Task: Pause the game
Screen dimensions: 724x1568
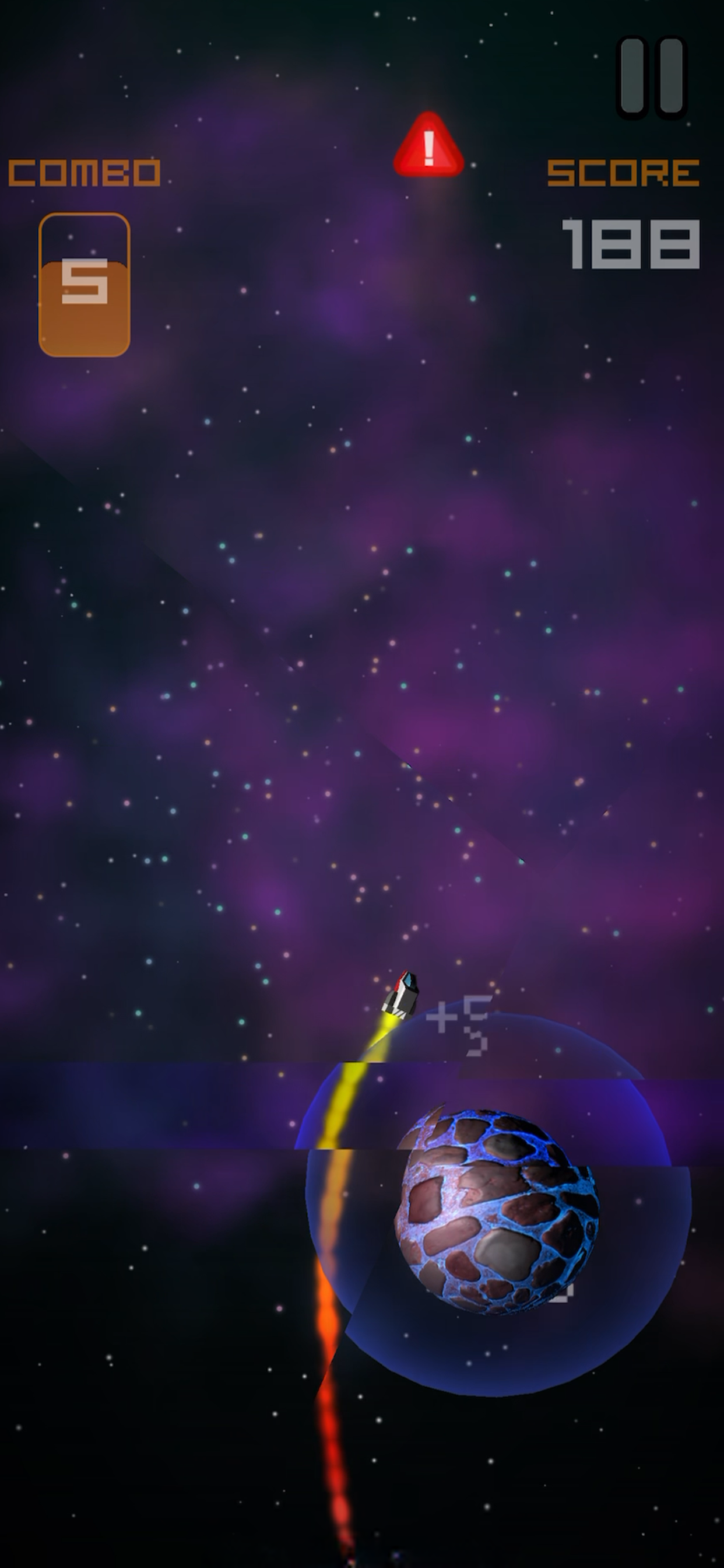Action: coord(652,76)
